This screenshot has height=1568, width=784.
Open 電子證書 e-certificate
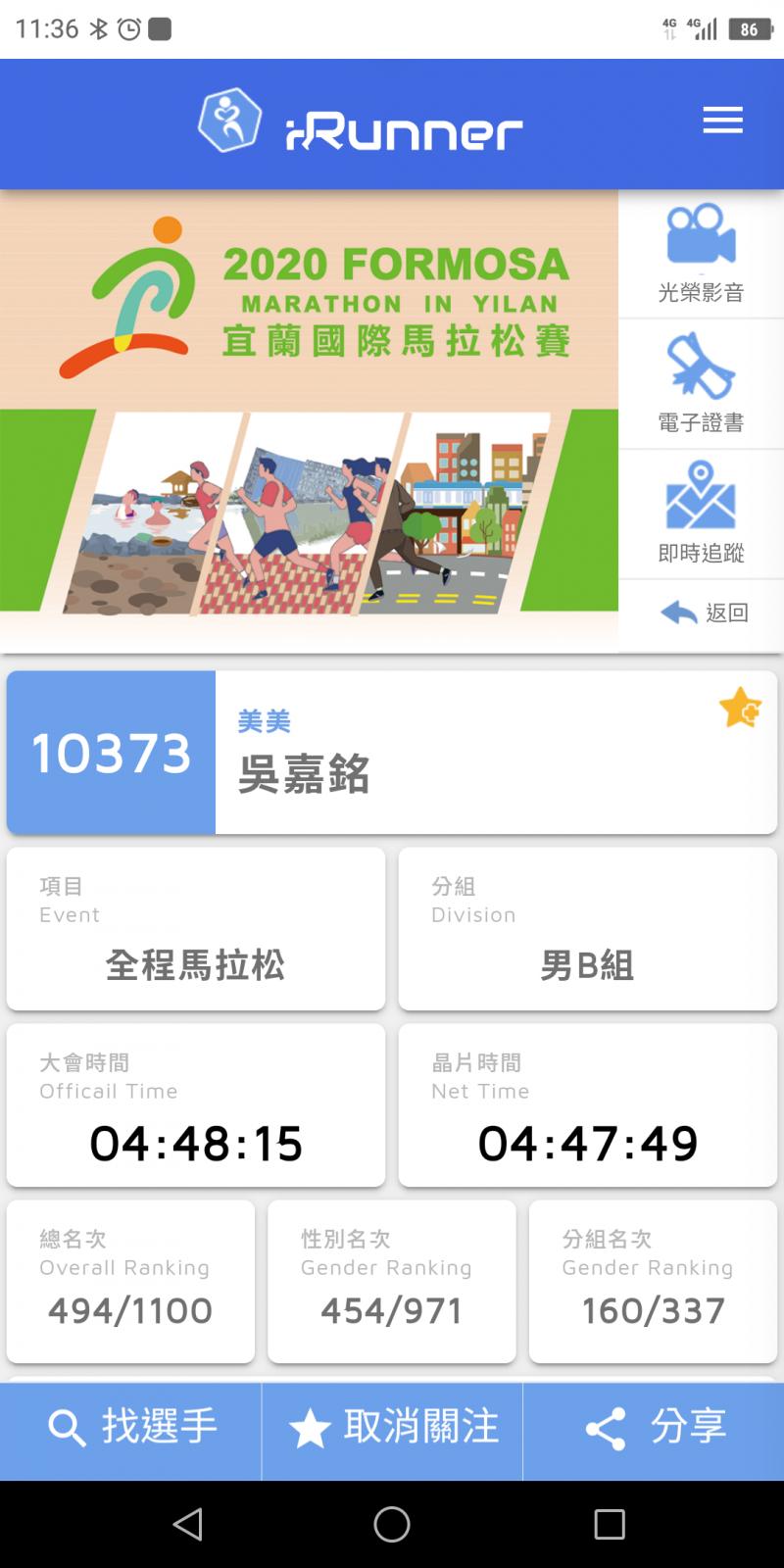coord(701,384)
